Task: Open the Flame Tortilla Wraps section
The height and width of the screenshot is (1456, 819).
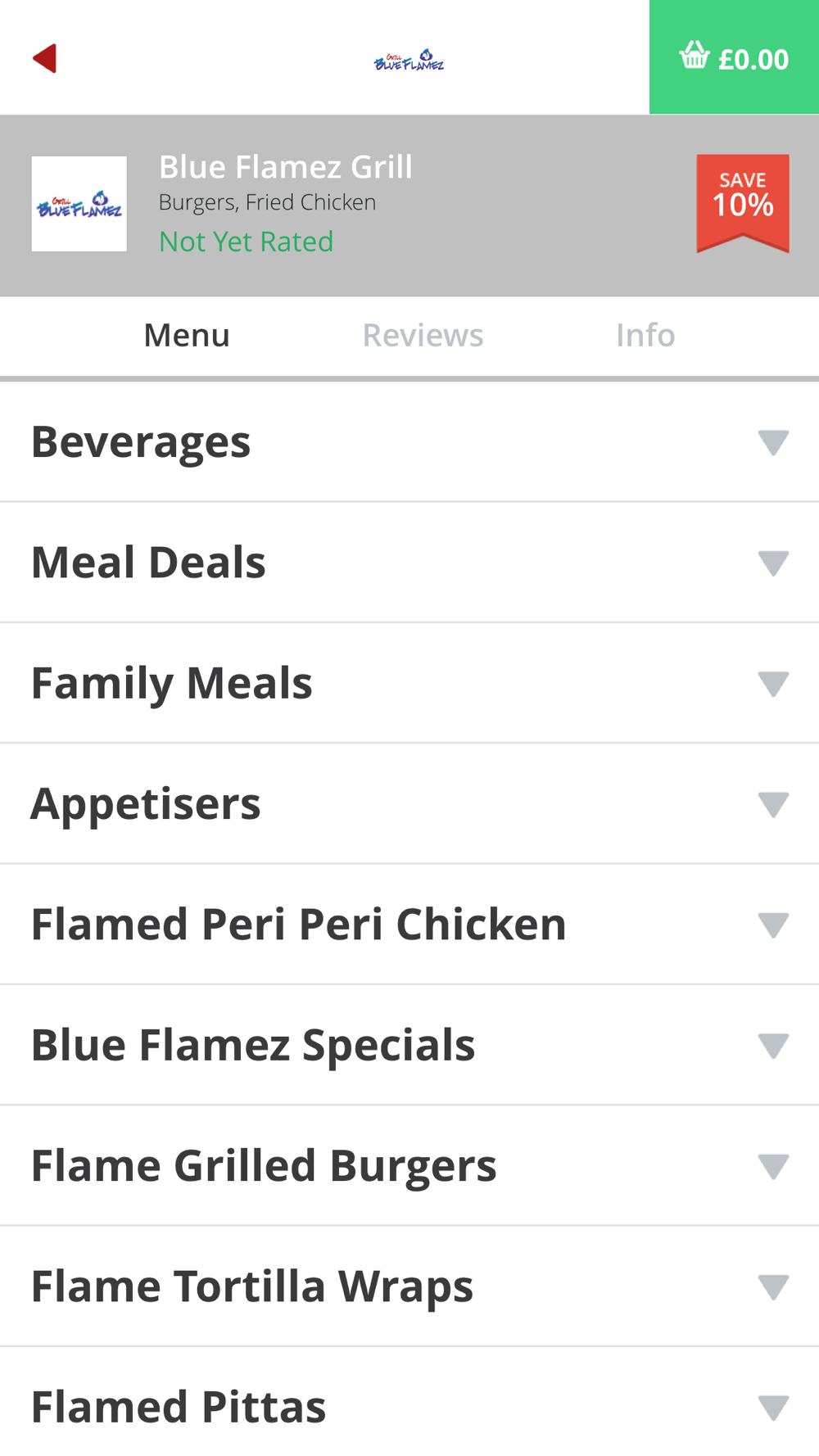Action: click(x=409, y=1286)
